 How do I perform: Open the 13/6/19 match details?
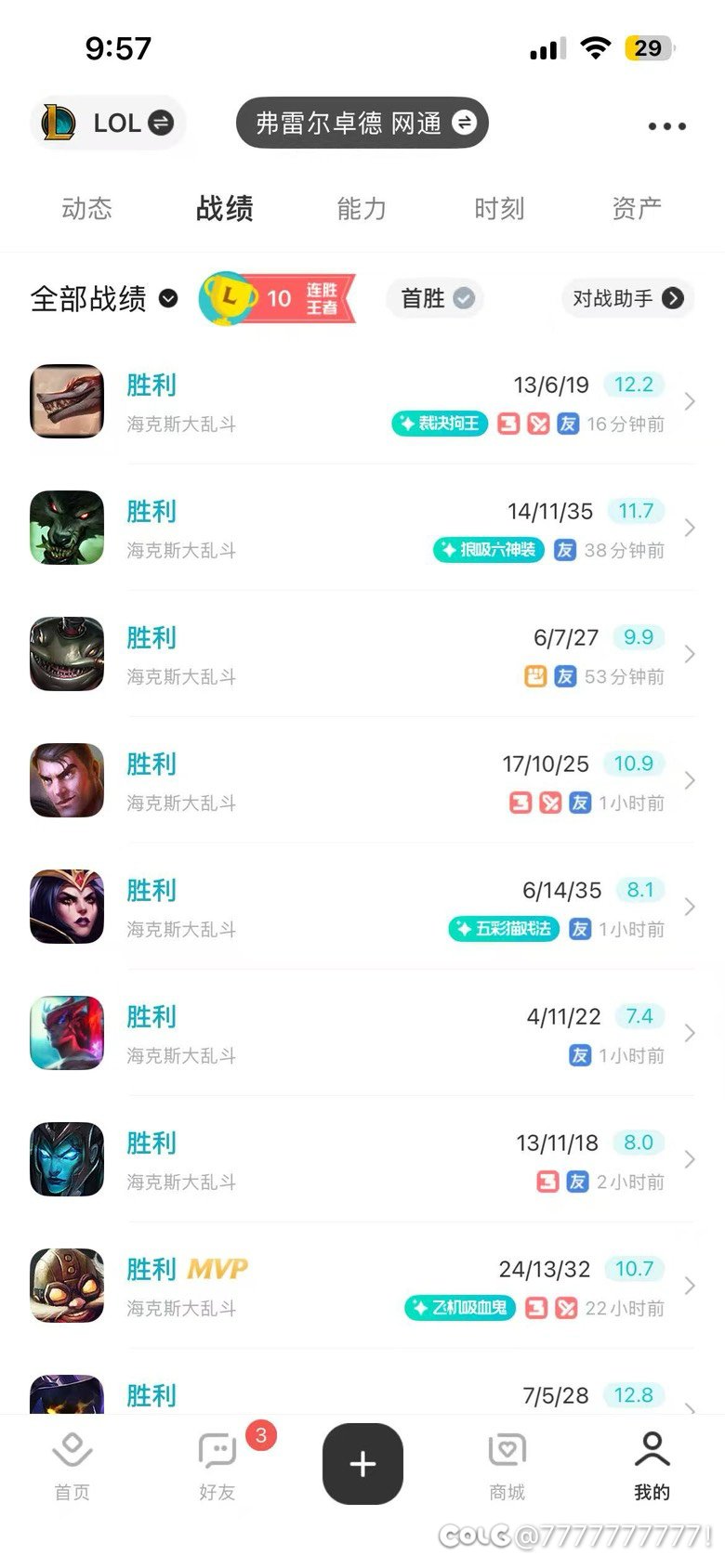362,402
